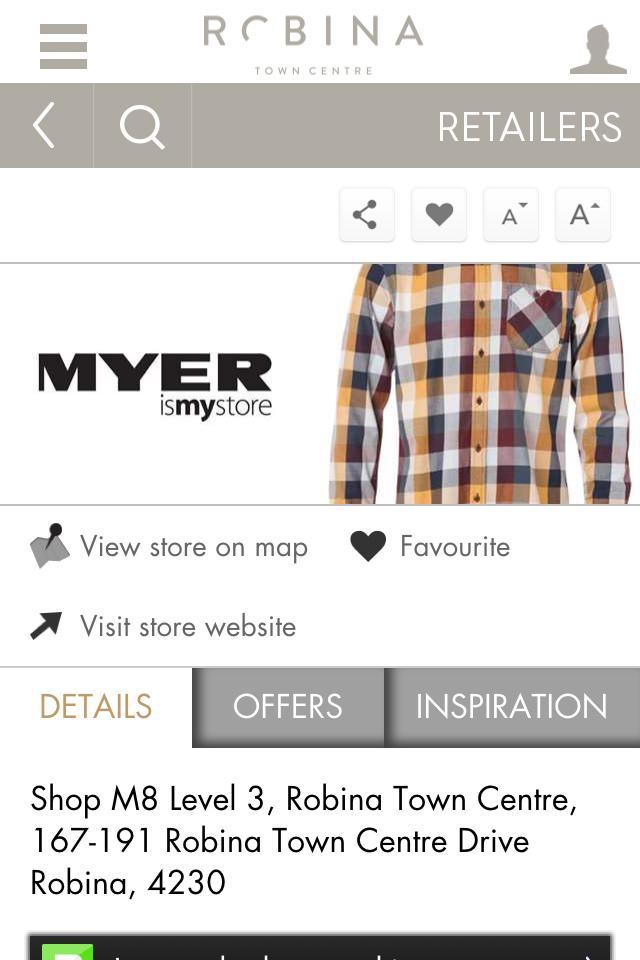
Task: Share this Myer store page
Action: (x=366, y=214)
